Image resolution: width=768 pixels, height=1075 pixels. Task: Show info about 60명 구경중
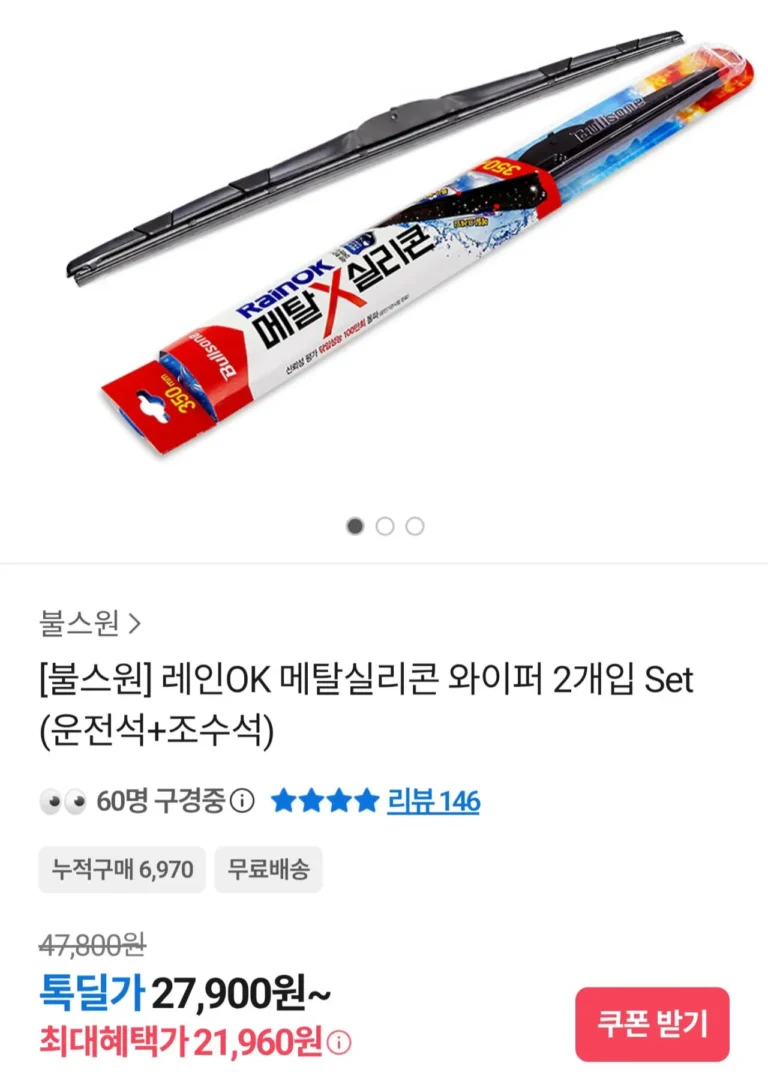(x=243, y=802)
